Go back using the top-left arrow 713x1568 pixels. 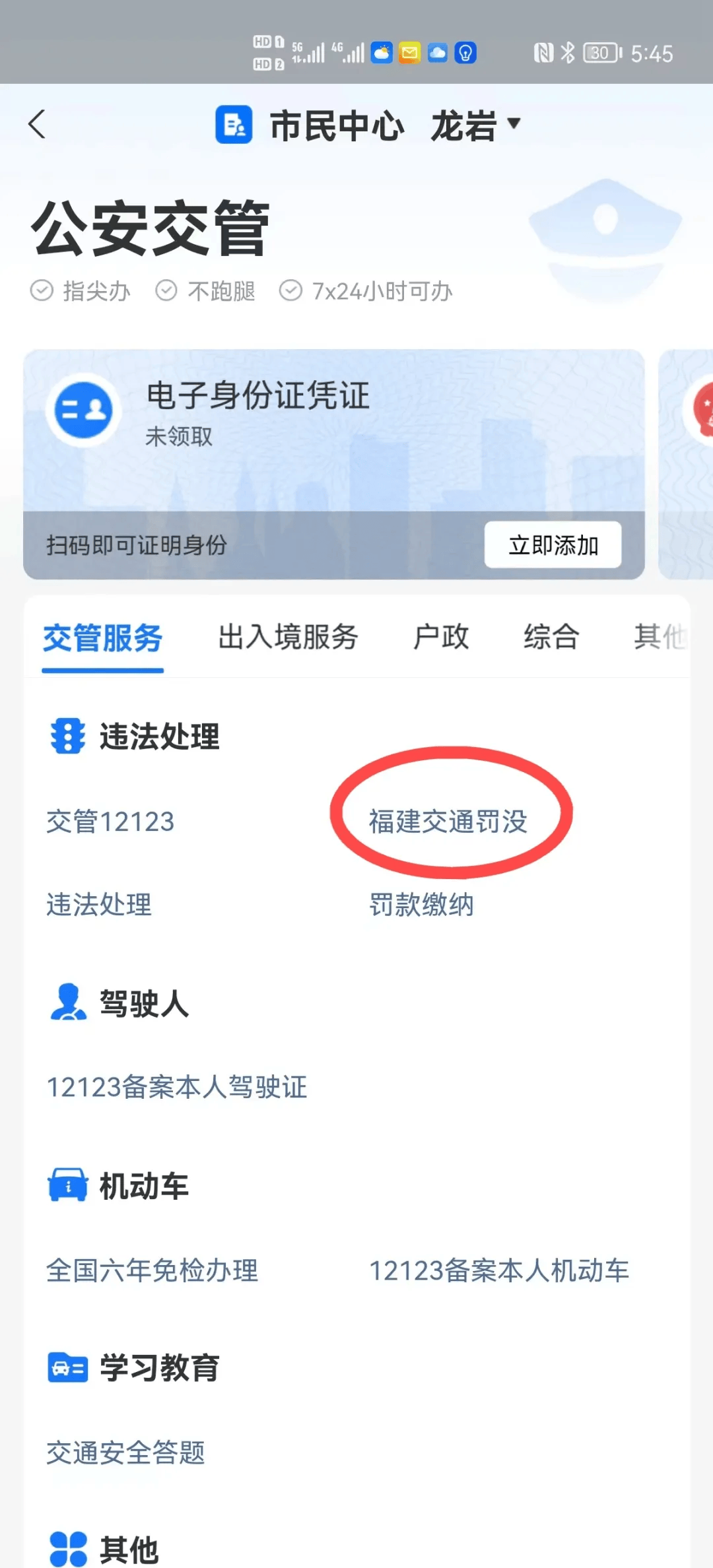pos(38,124)
